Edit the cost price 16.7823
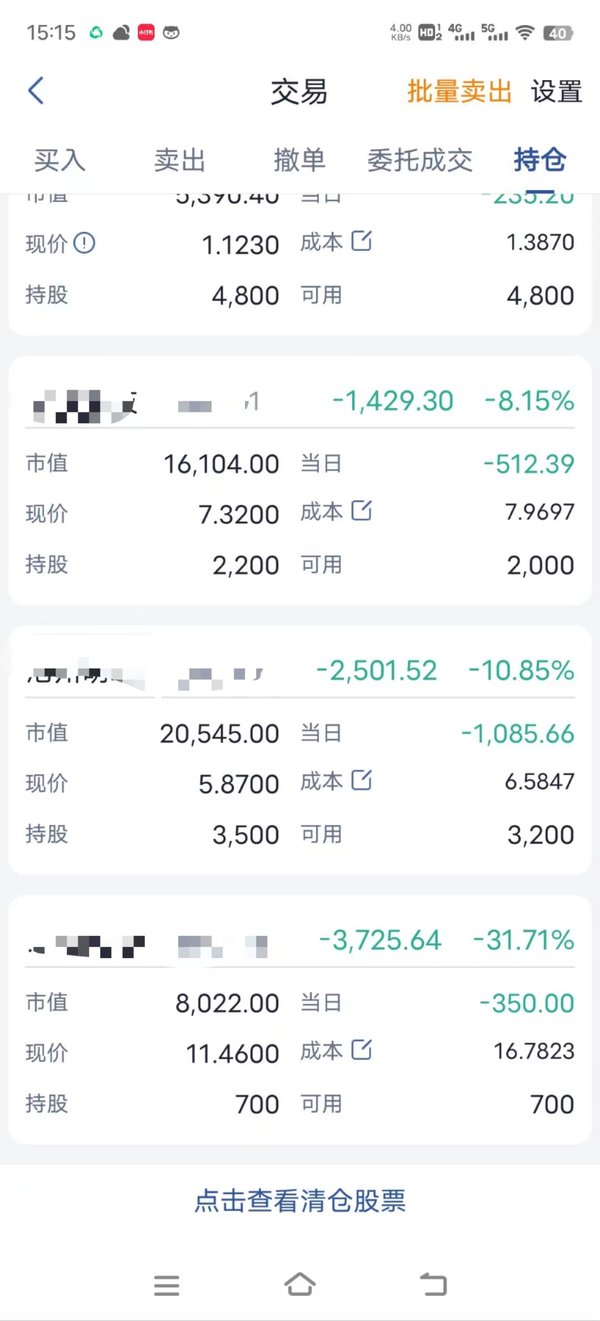Image resolution: width=600 pixels, height=1321 pixels. 361,1050
